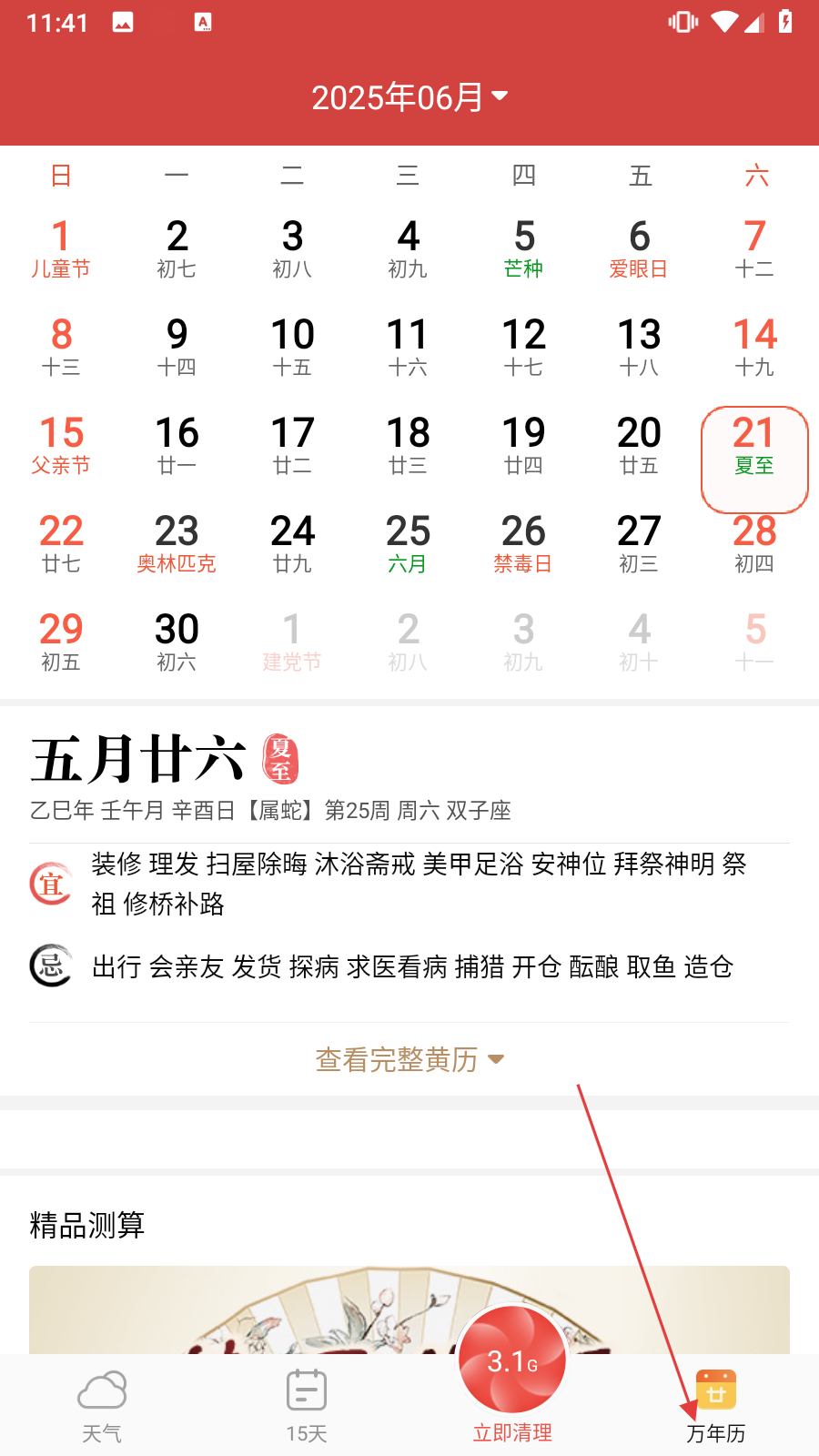This screenshot has width=819, height=1456.
Task: Select June 10 十五 date
Action: pyautogui.click(x=292, y=348)
